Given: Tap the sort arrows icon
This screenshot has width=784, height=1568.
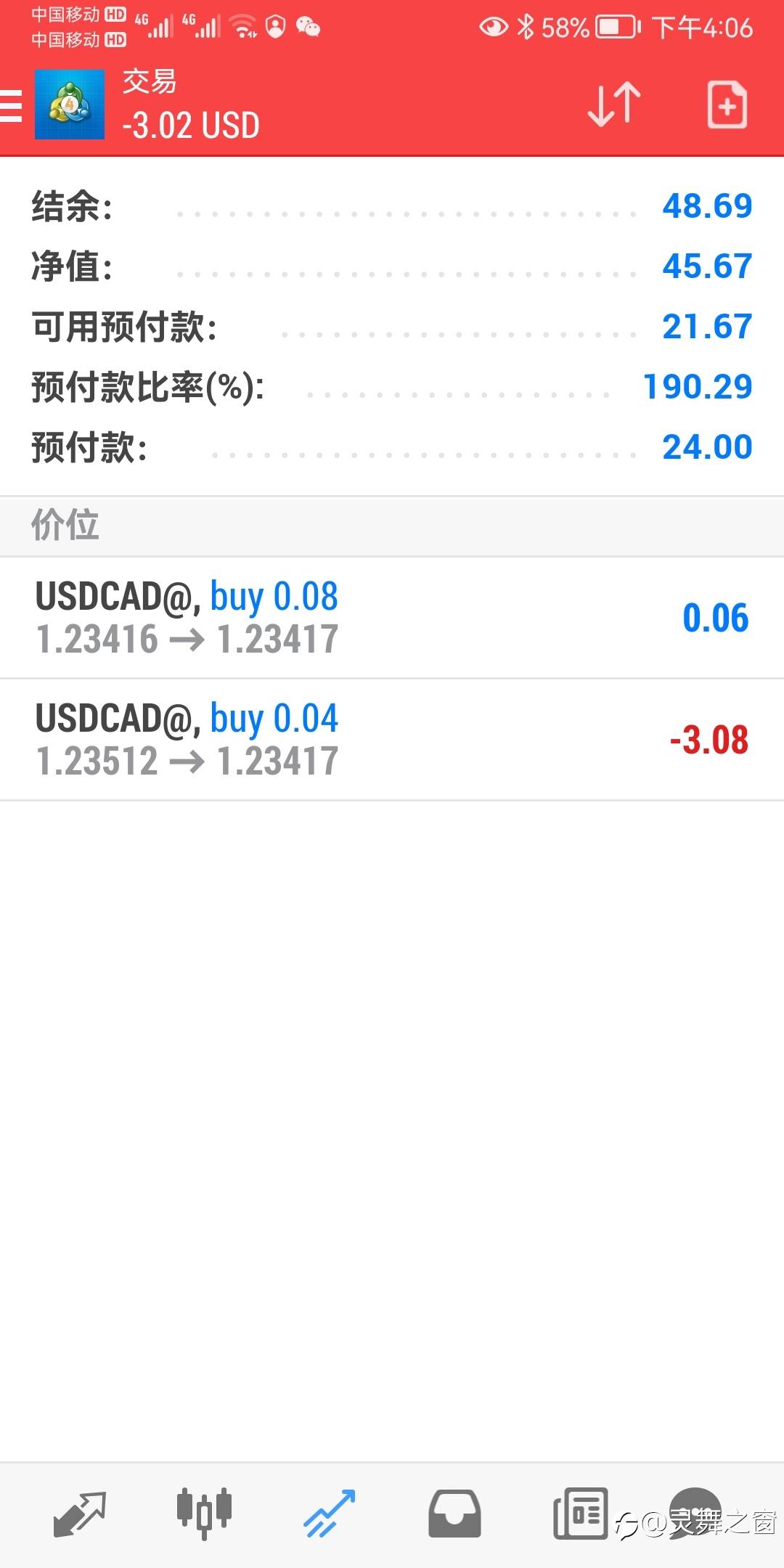Looking at the screenshot, I should coord(614,105).
